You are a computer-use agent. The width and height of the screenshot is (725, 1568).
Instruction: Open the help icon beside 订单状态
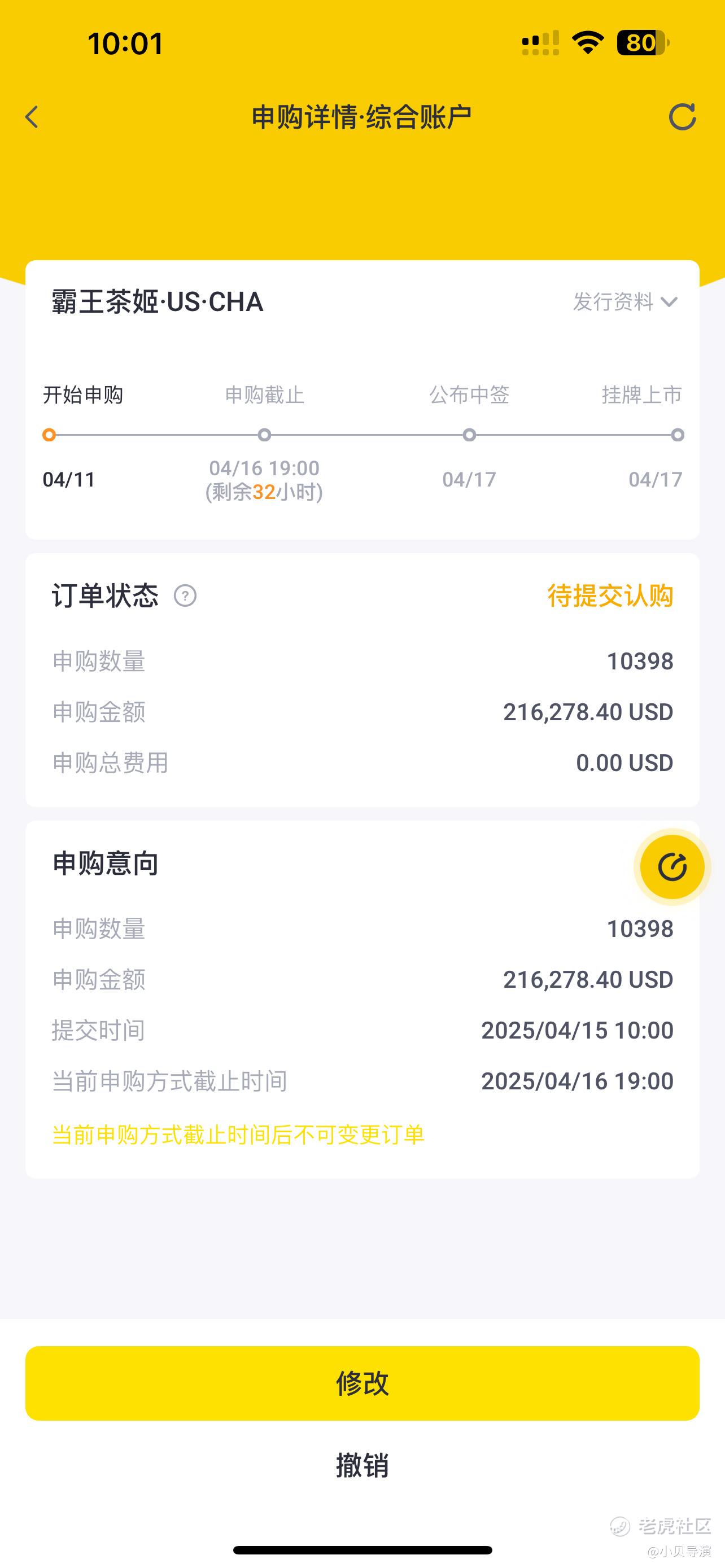(x=185, y=595)
